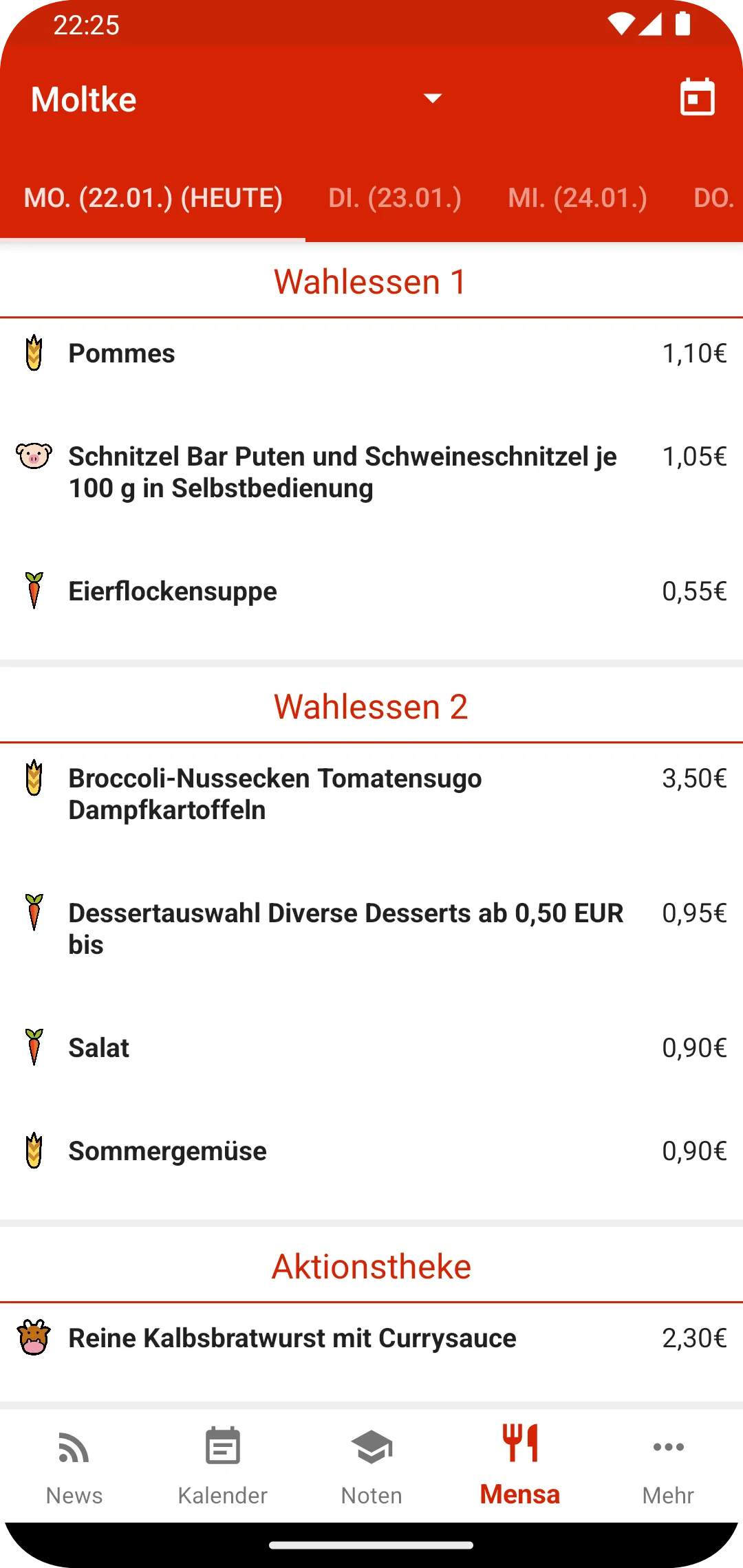Open the Salat meal row
The width and height of the screenshot is (743, 1568).
point(371,1048)
